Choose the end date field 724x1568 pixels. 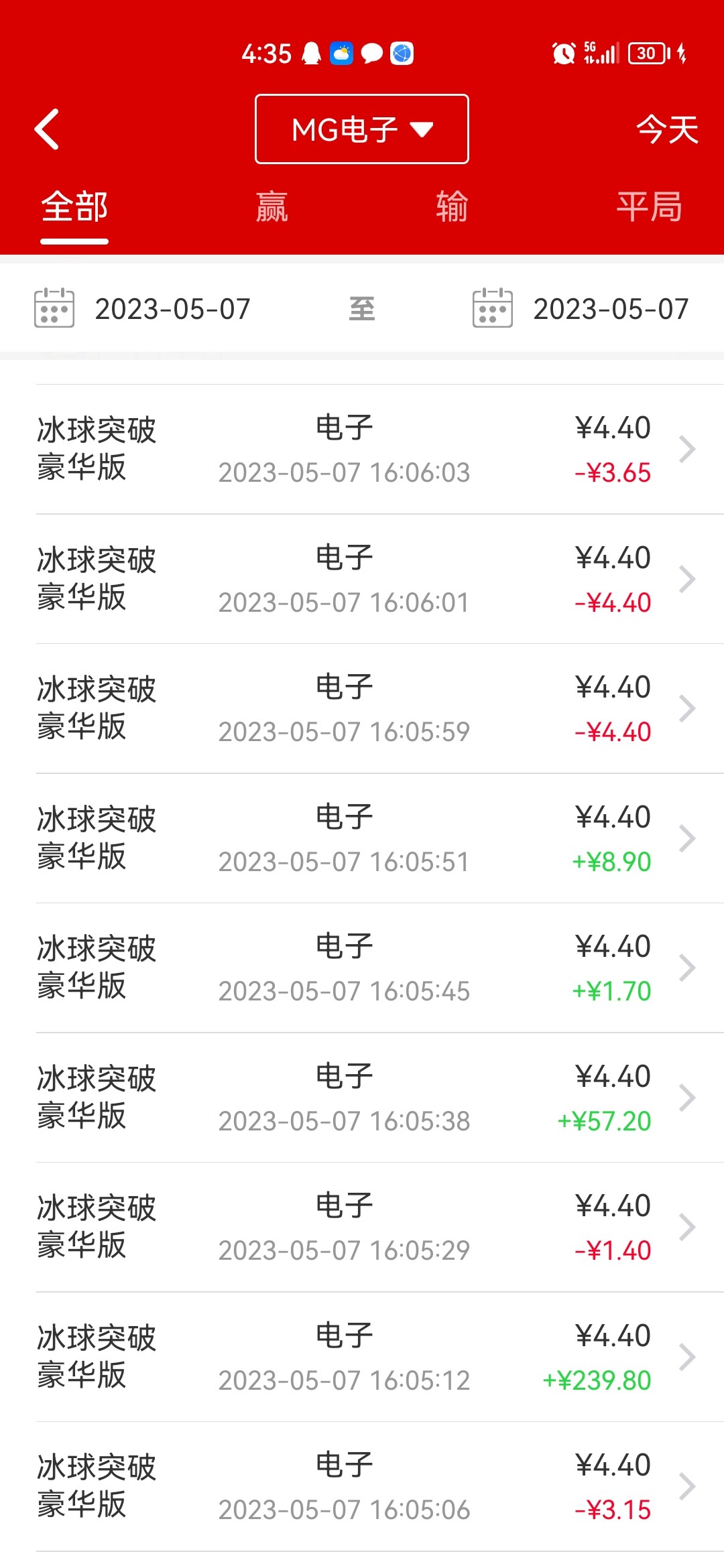pos(610,309)
